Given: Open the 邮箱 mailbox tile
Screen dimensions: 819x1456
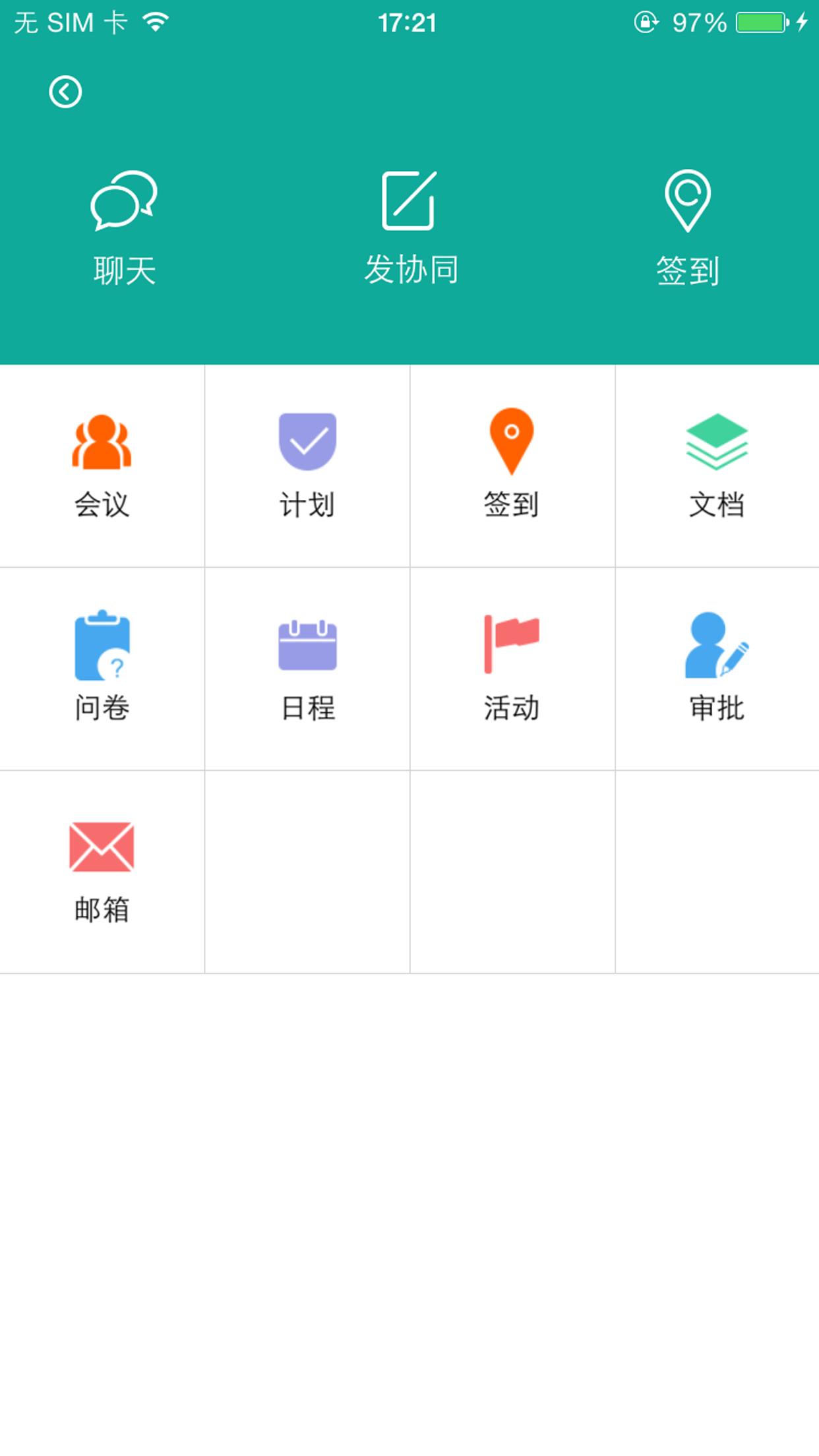Looking at the screenshot, I should pyautogui.click(x=102, y=872).
